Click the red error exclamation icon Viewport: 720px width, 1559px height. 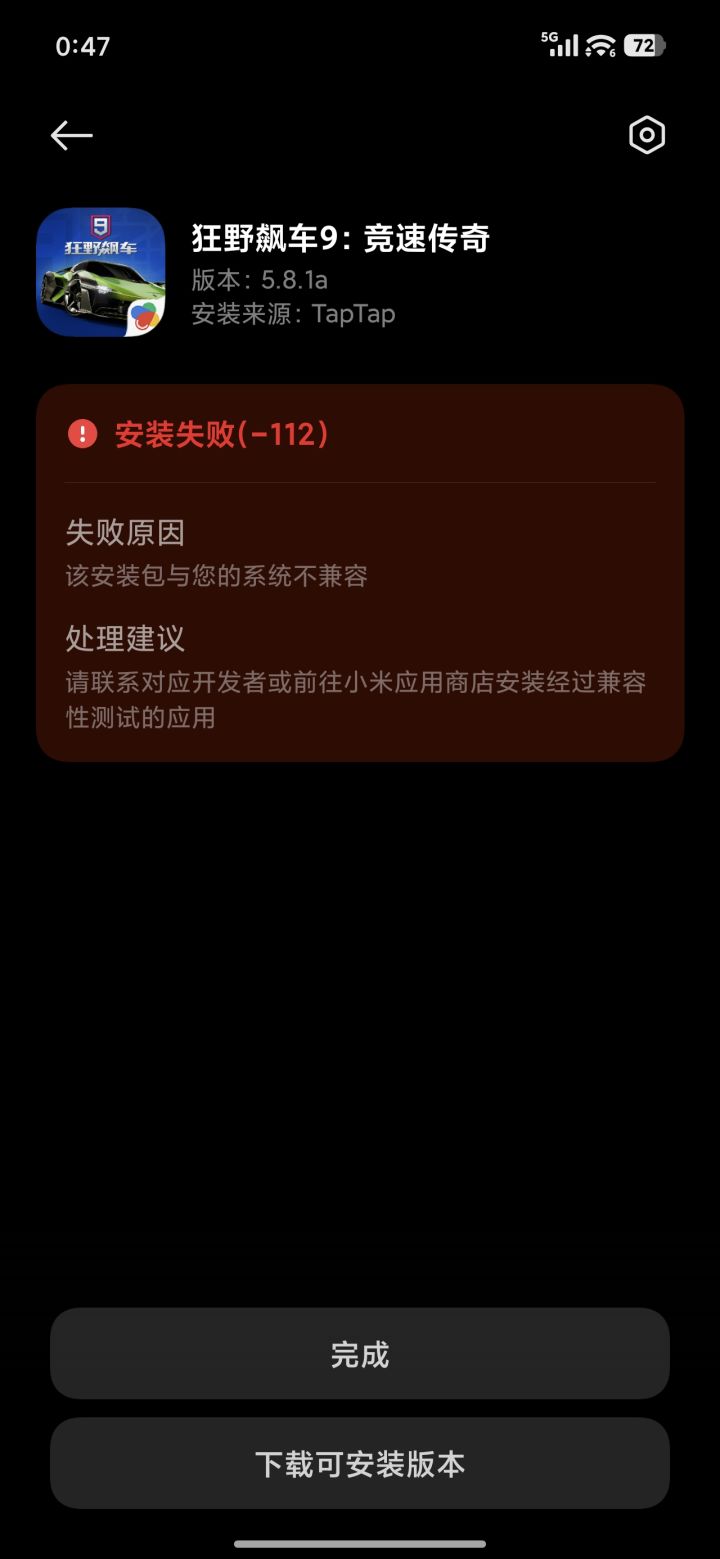point(84,433)
